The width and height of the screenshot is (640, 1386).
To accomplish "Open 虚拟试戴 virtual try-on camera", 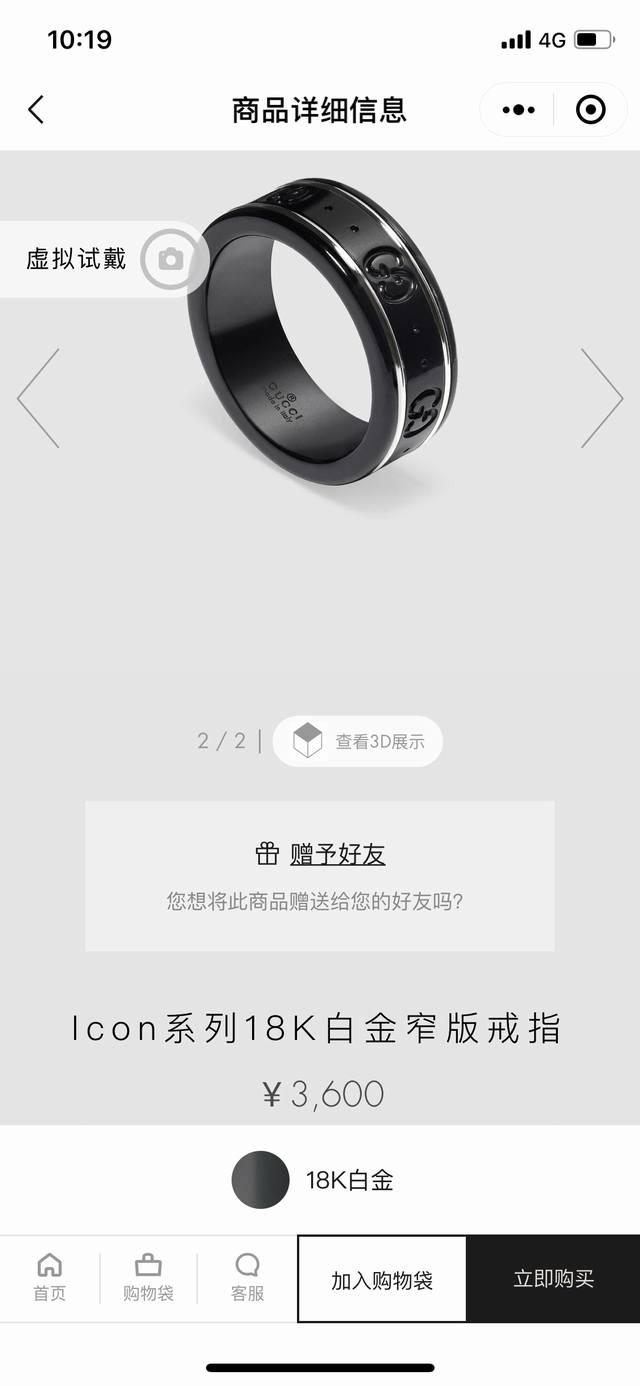I will (170, 259).
